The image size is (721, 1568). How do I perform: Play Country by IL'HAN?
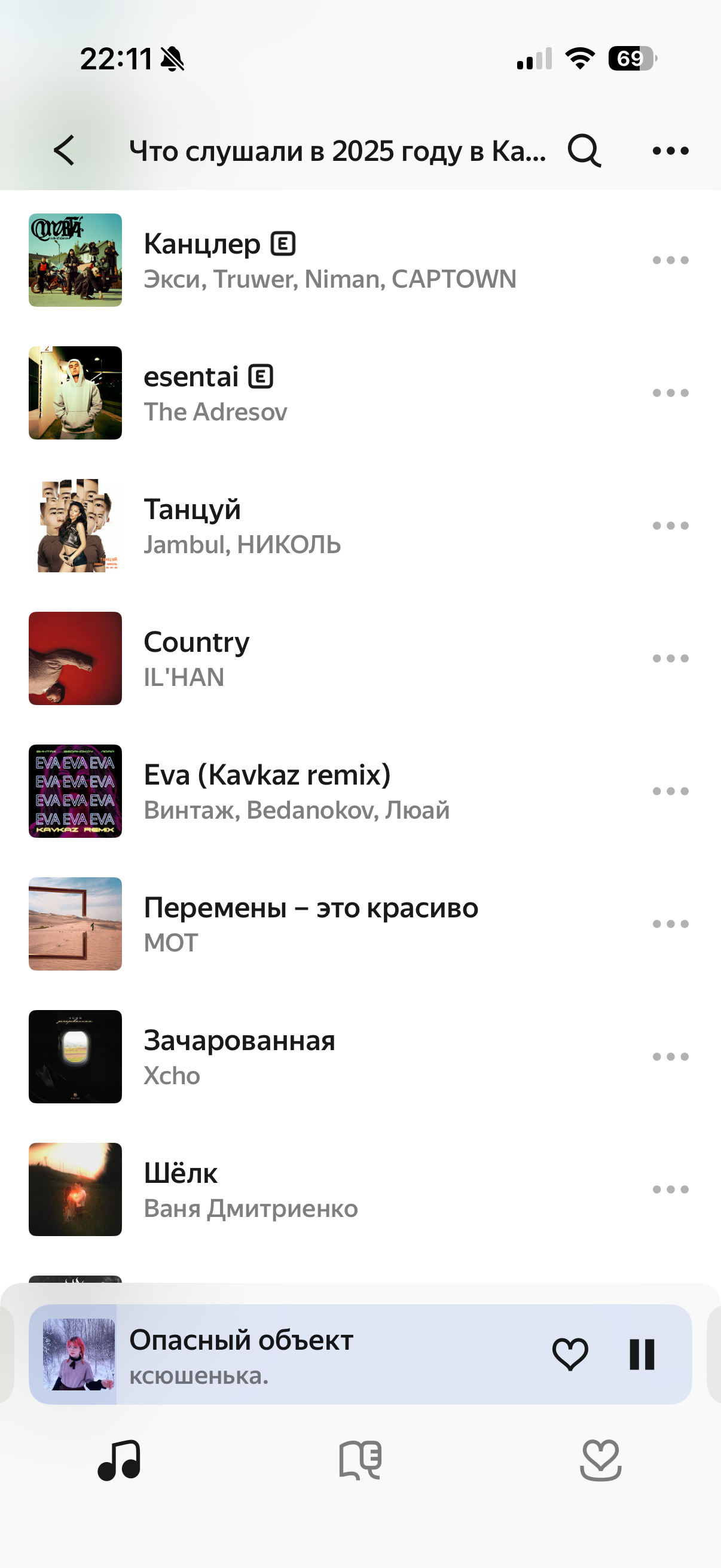pos(329,658)
